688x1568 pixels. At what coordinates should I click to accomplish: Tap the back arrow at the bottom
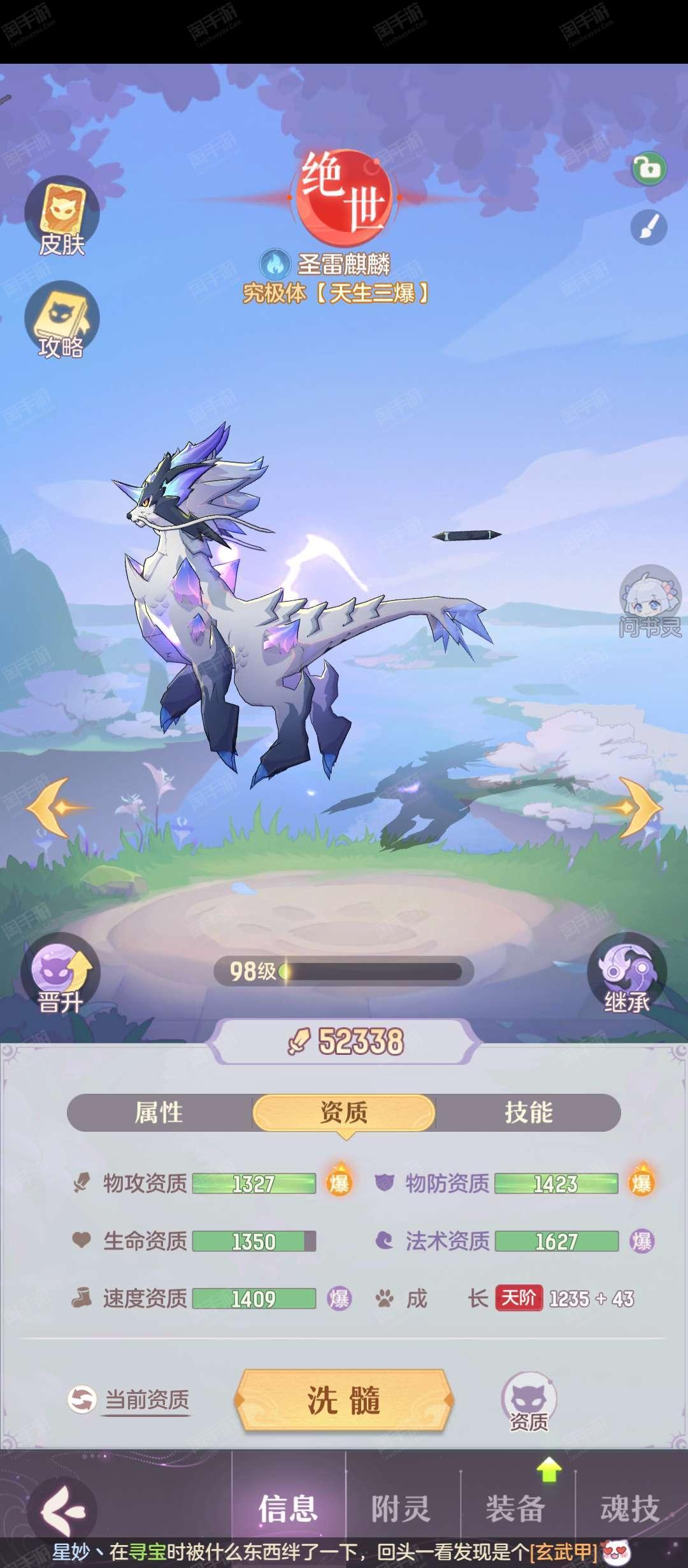(62, 1511)
